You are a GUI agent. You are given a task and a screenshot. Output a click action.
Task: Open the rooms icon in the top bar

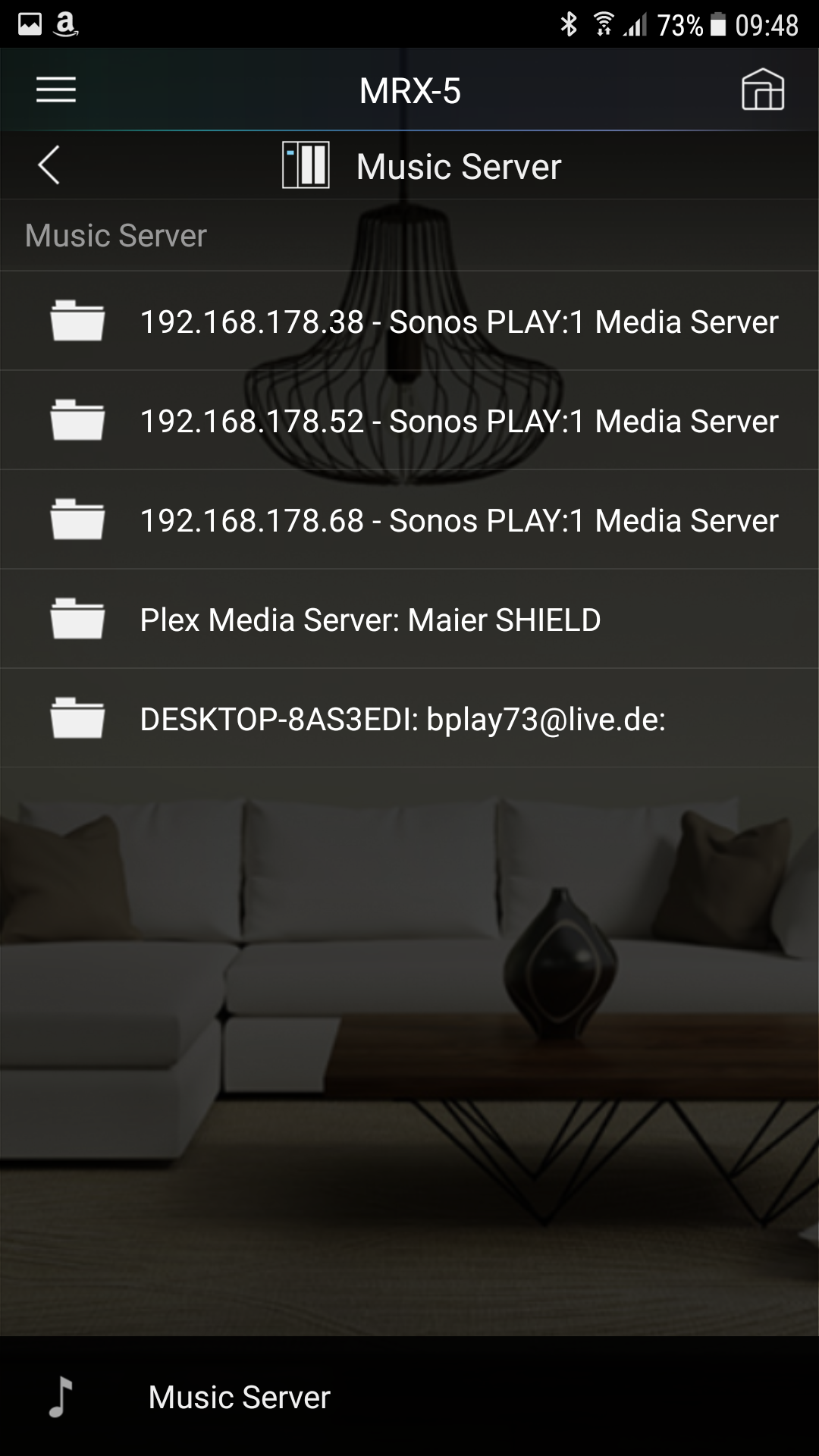[x=762, y=90]
